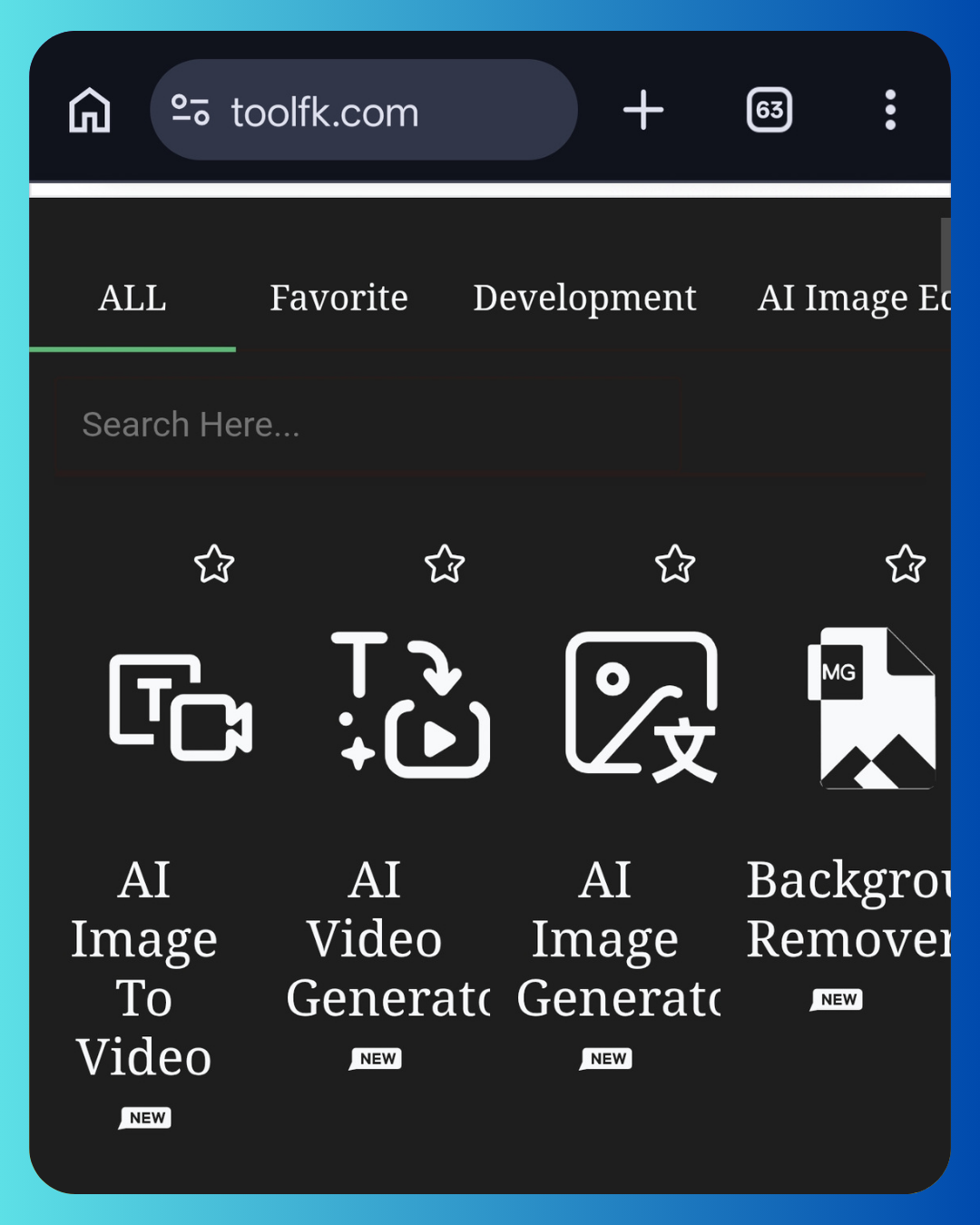Screen dimensions: 980x1225
Task: Switch to the Development tab
Action: pos(584,299)
